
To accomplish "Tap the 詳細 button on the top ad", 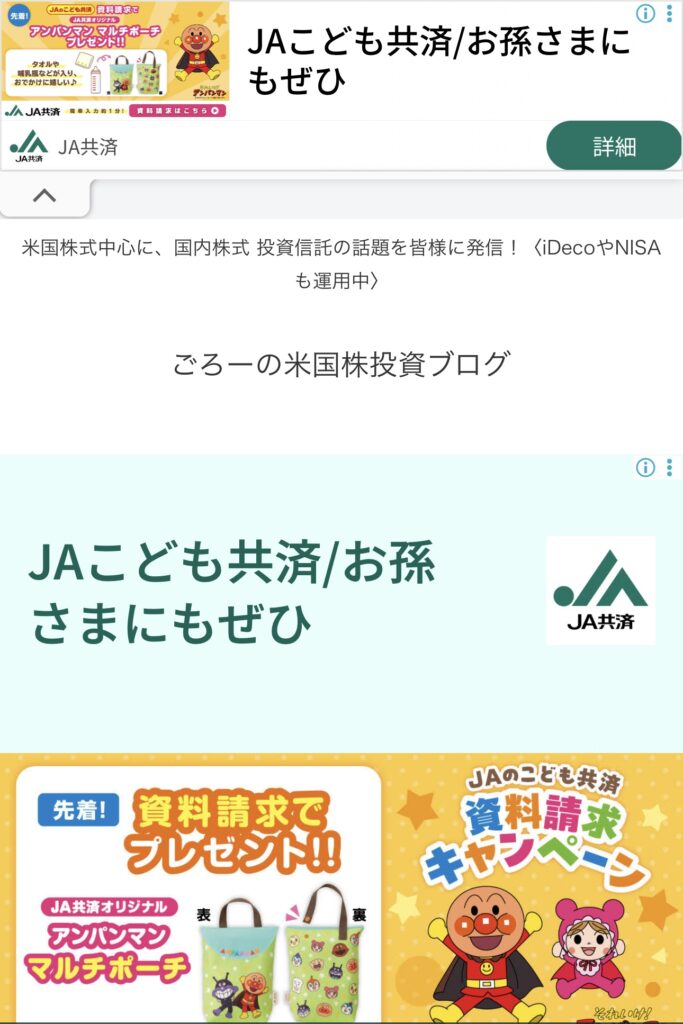I will coord(613,147).
